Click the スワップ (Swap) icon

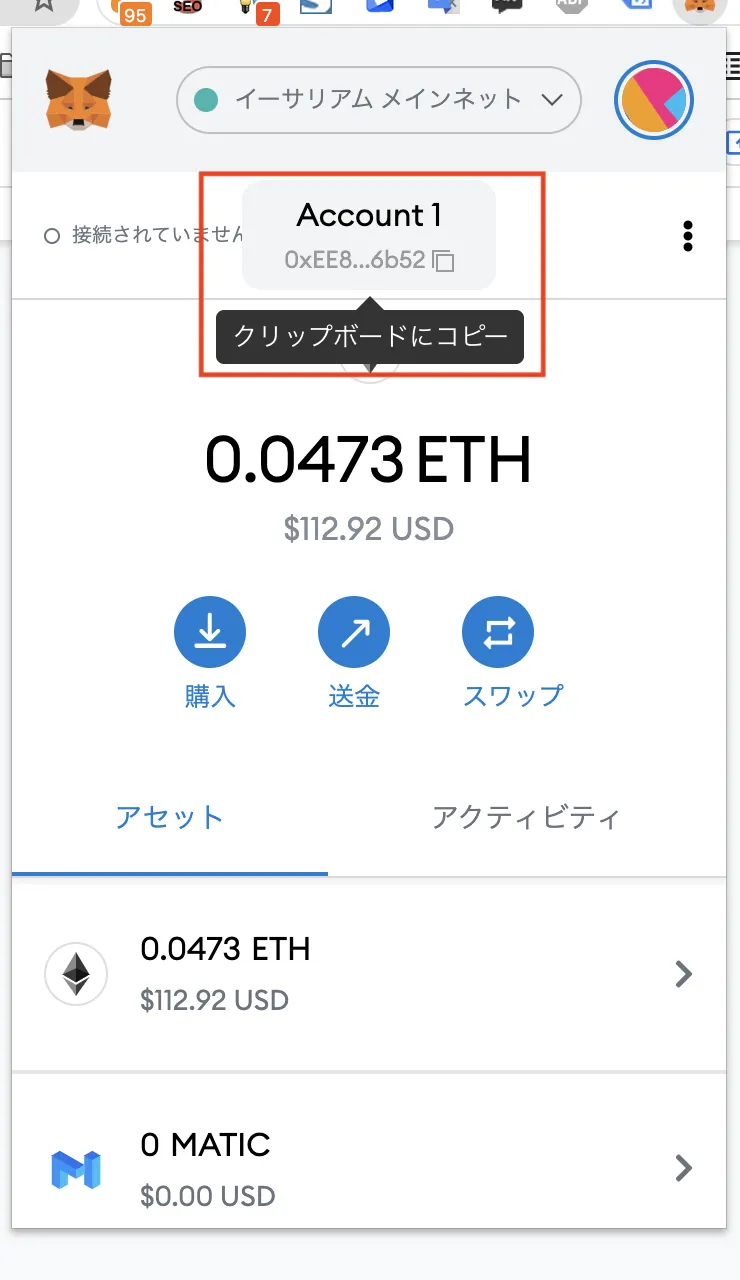click(498, 631)
